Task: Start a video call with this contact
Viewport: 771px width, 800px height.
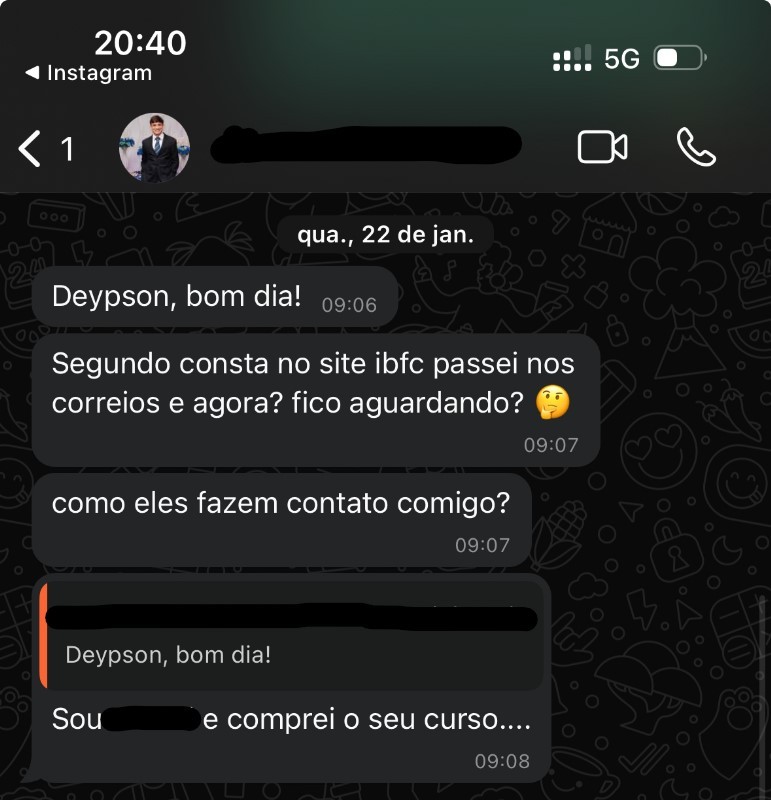Action: click(602, 147)
